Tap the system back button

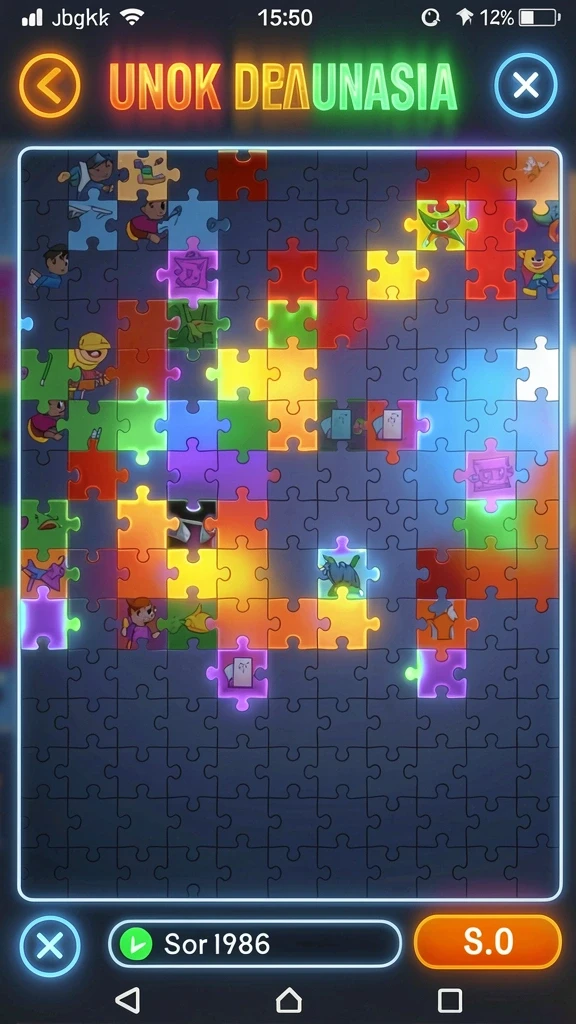click(127, 1000)
